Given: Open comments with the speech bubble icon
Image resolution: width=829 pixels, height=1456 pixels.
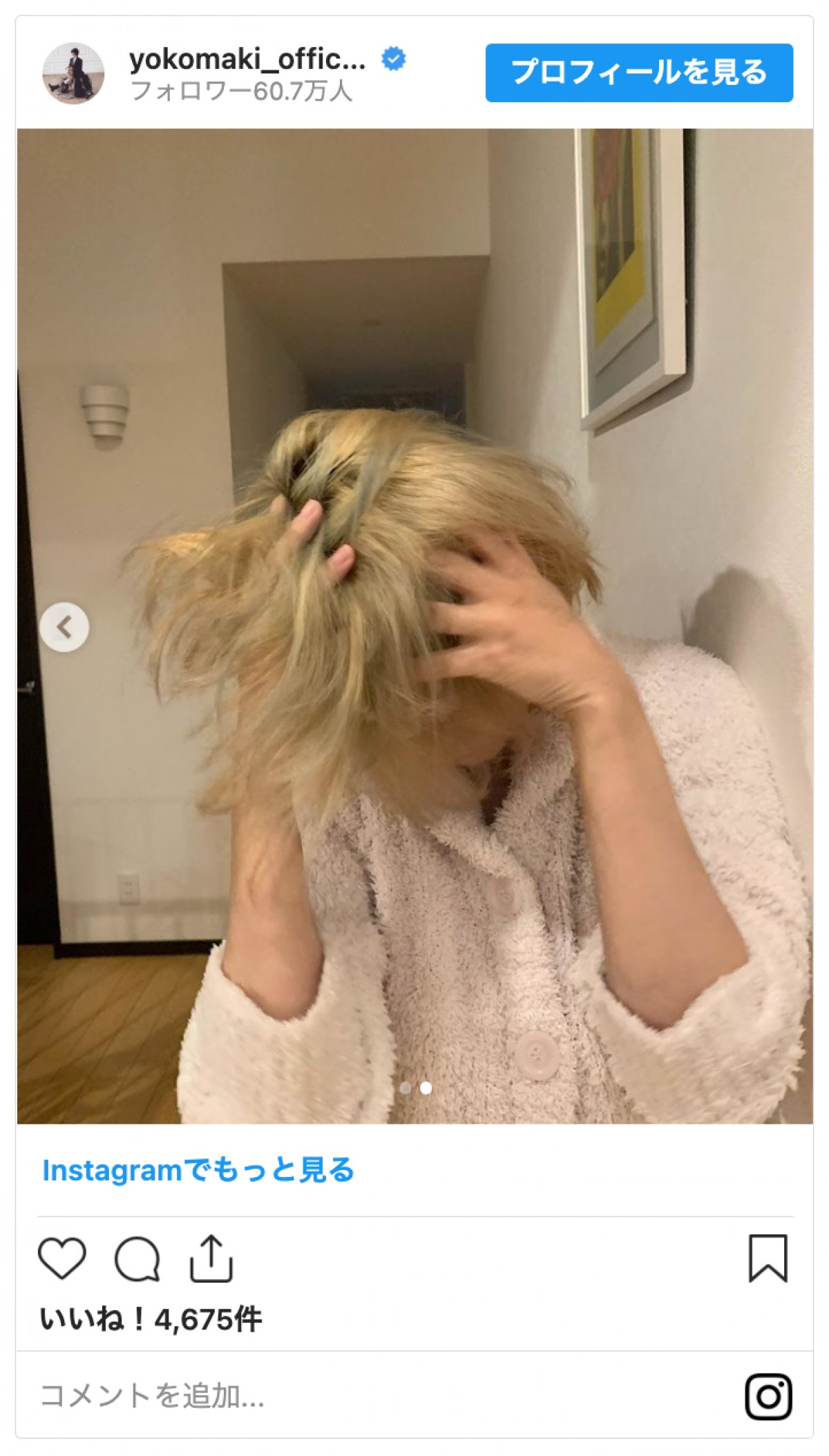Looking at the screenshot, I should (x=137, y=1259).
